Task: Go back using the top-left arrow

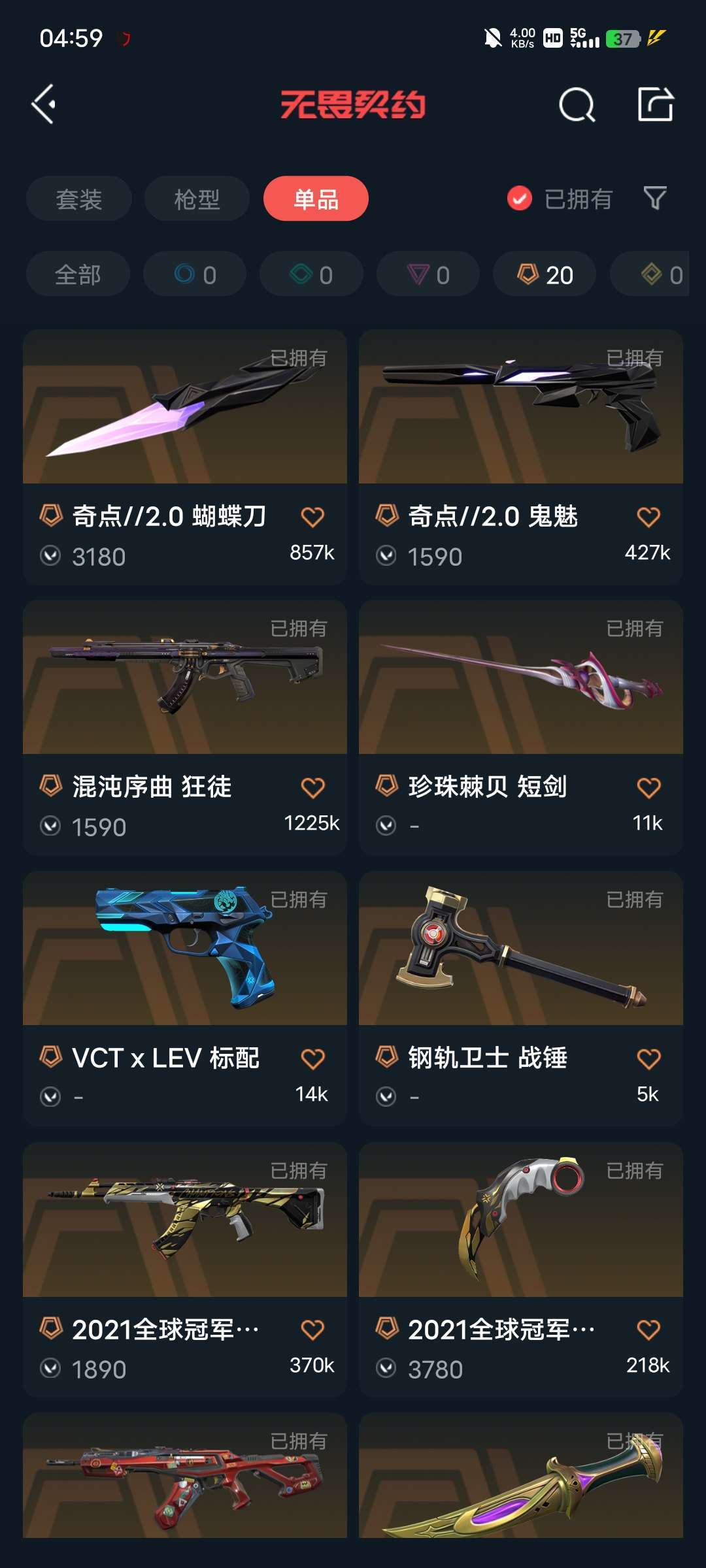Action: (x=44, y=105)
